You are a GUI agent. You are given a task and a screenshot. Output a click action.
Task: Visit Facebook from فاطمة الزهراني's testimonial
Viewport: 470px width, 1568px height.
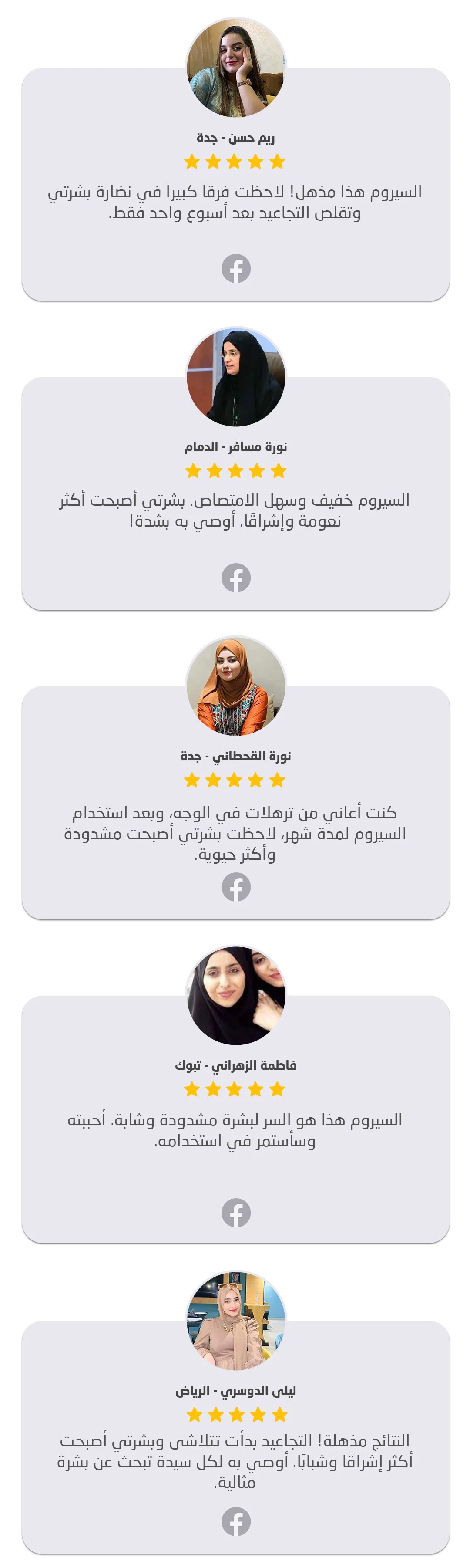pyautogui.click(x=236, y=1213)
